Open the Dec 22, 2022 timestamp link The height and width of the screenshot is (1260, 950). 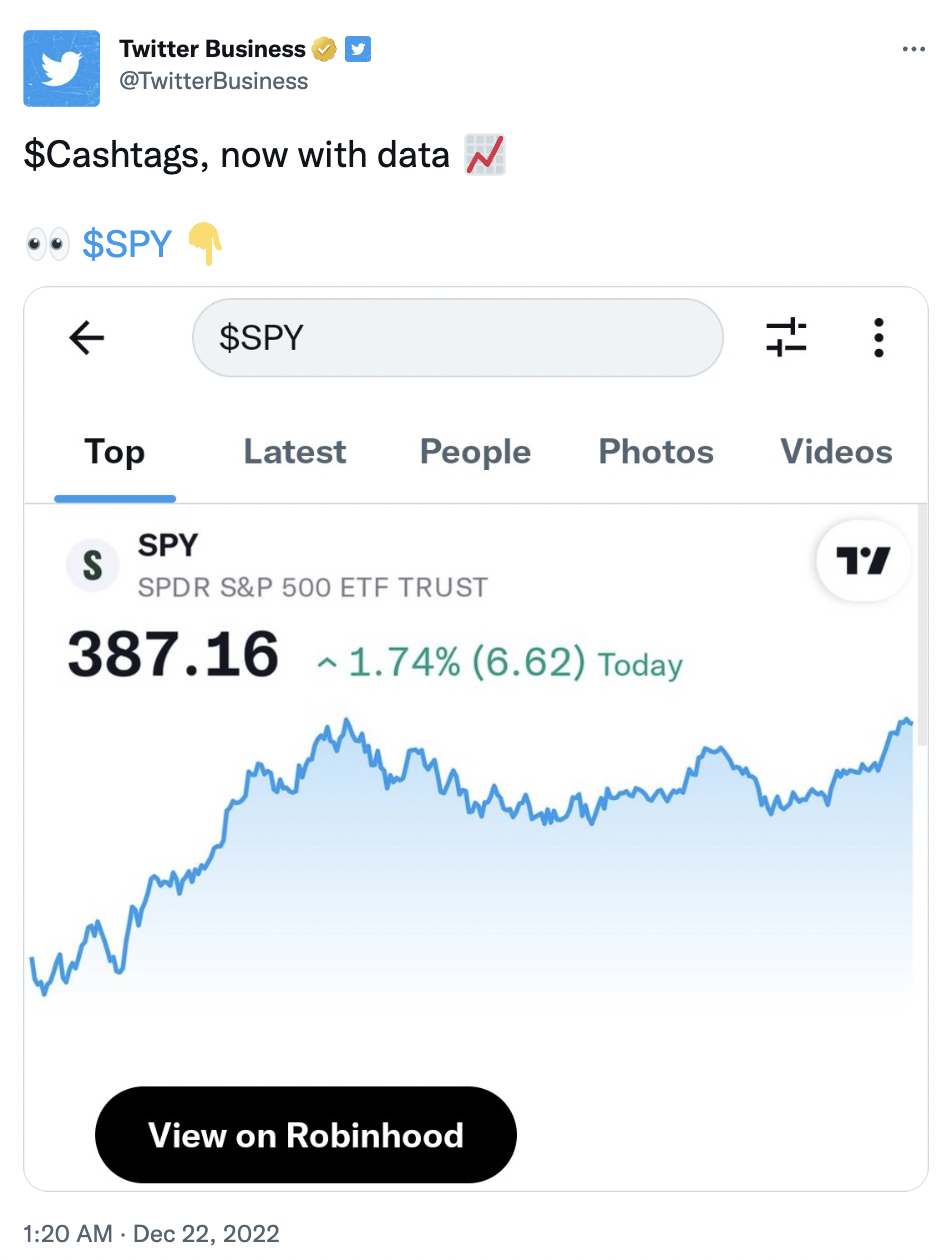[x=151, y=1234]
